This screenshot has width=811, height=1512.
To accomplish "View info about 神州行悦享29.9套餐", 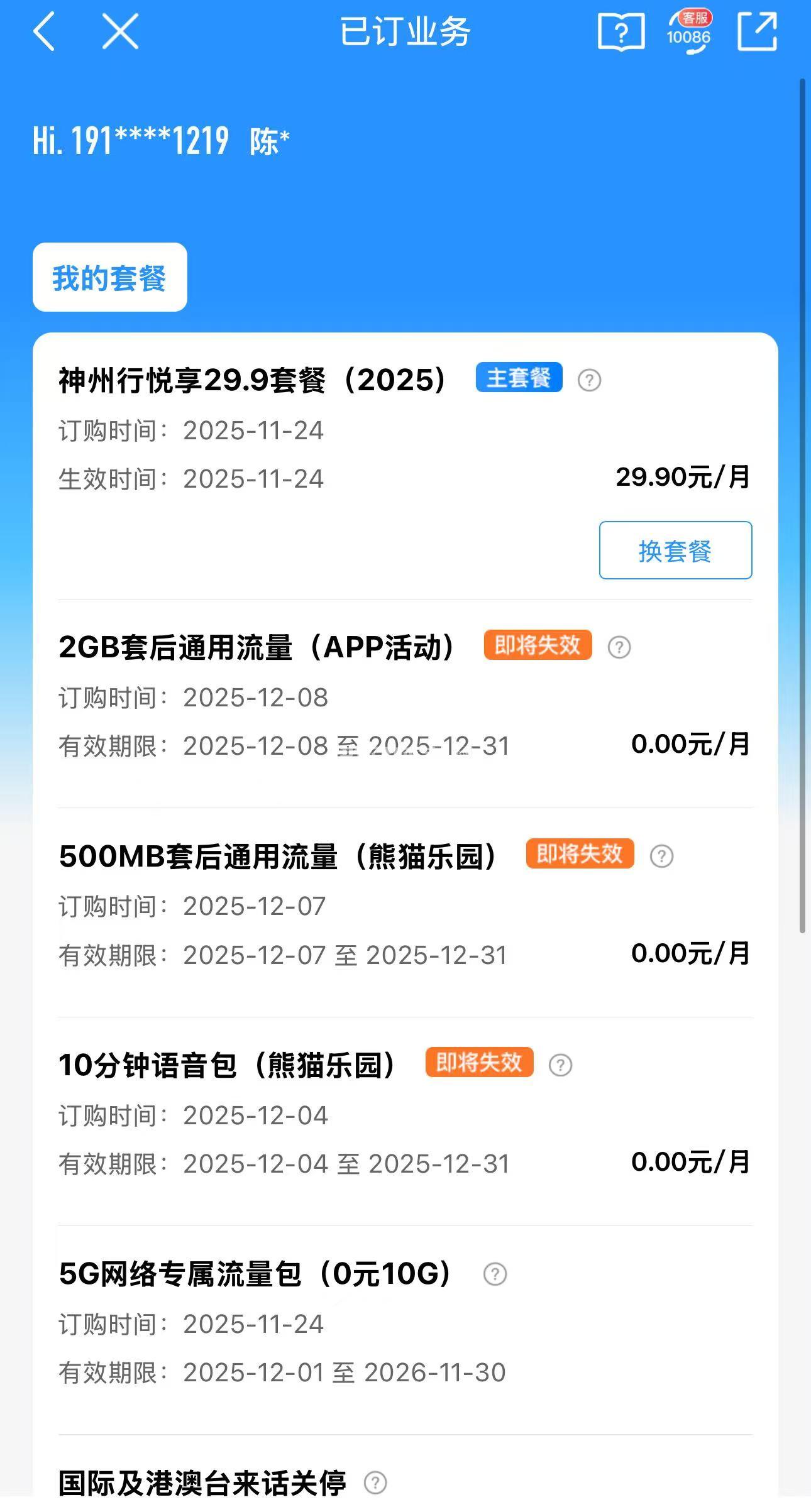I will click(x=589, y=380).
